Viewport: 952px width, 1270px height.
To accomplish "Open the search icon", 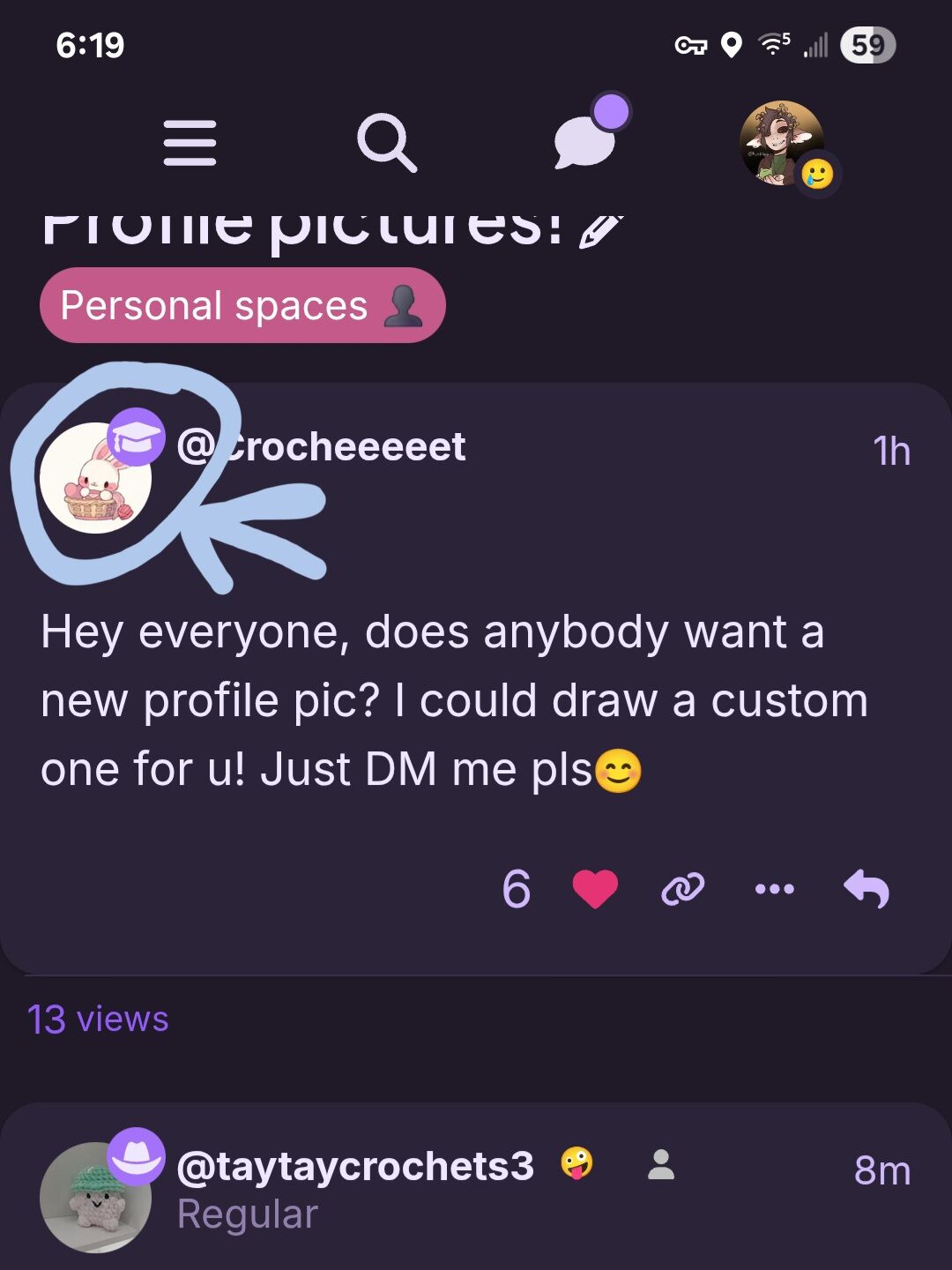I will tap(386, 142).
